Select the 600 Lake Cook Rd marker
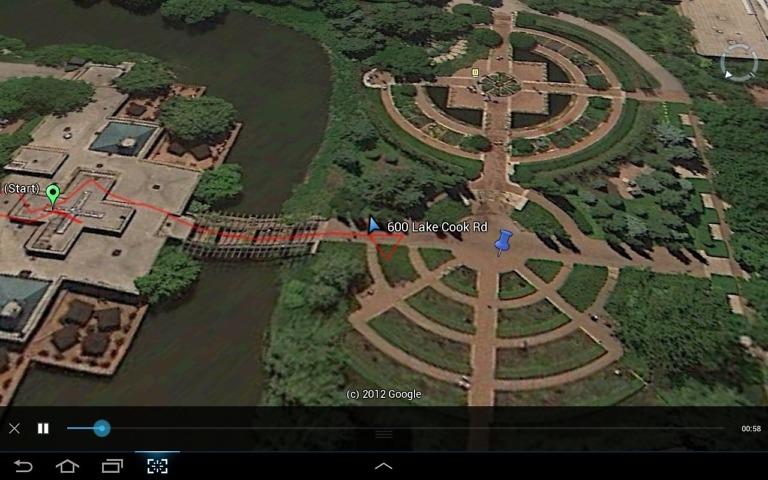This screenshot has width=768, height=480. pos(374,226)
